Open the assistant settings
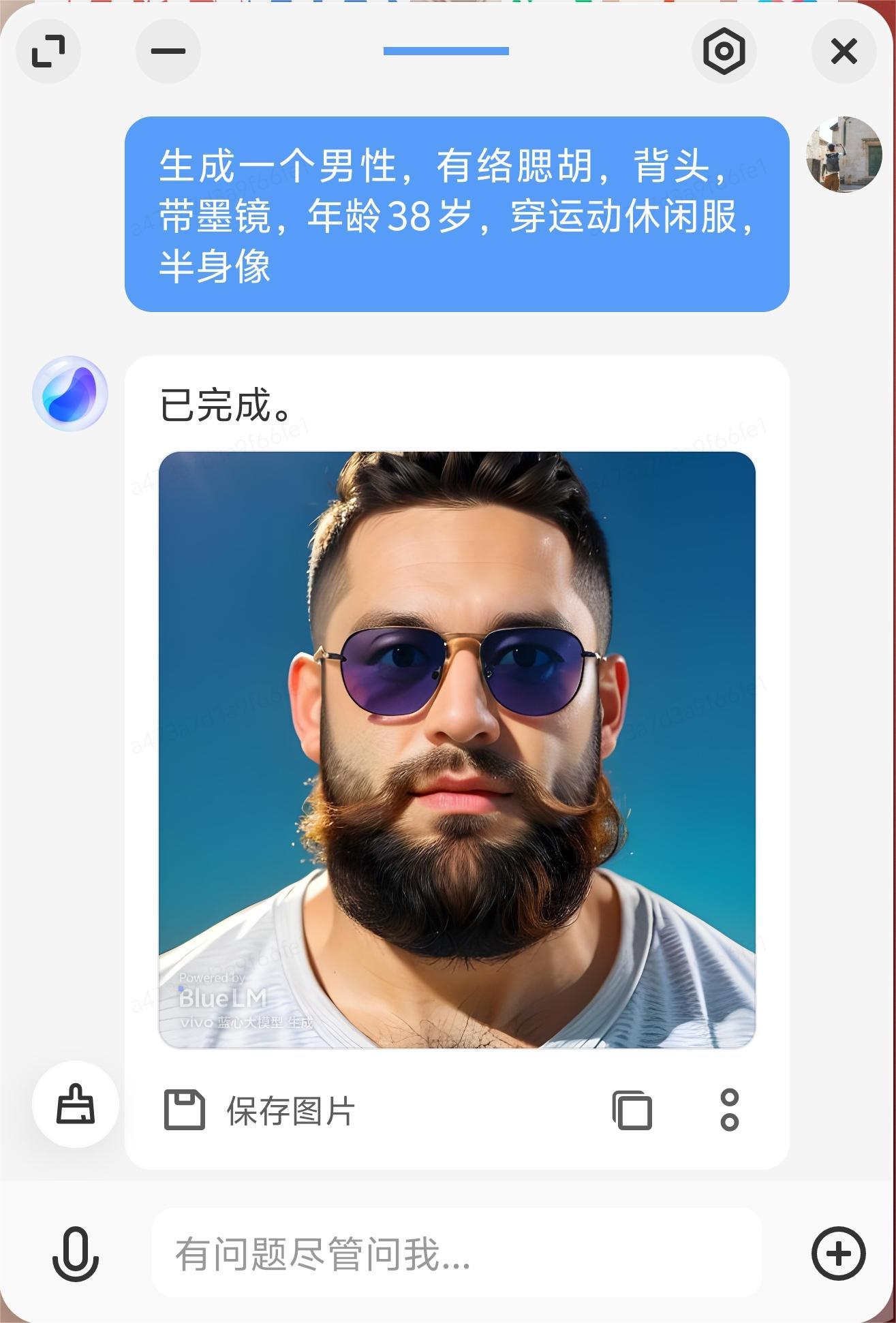Viewport: 896px width, 1323px height. tap(724, 51)
